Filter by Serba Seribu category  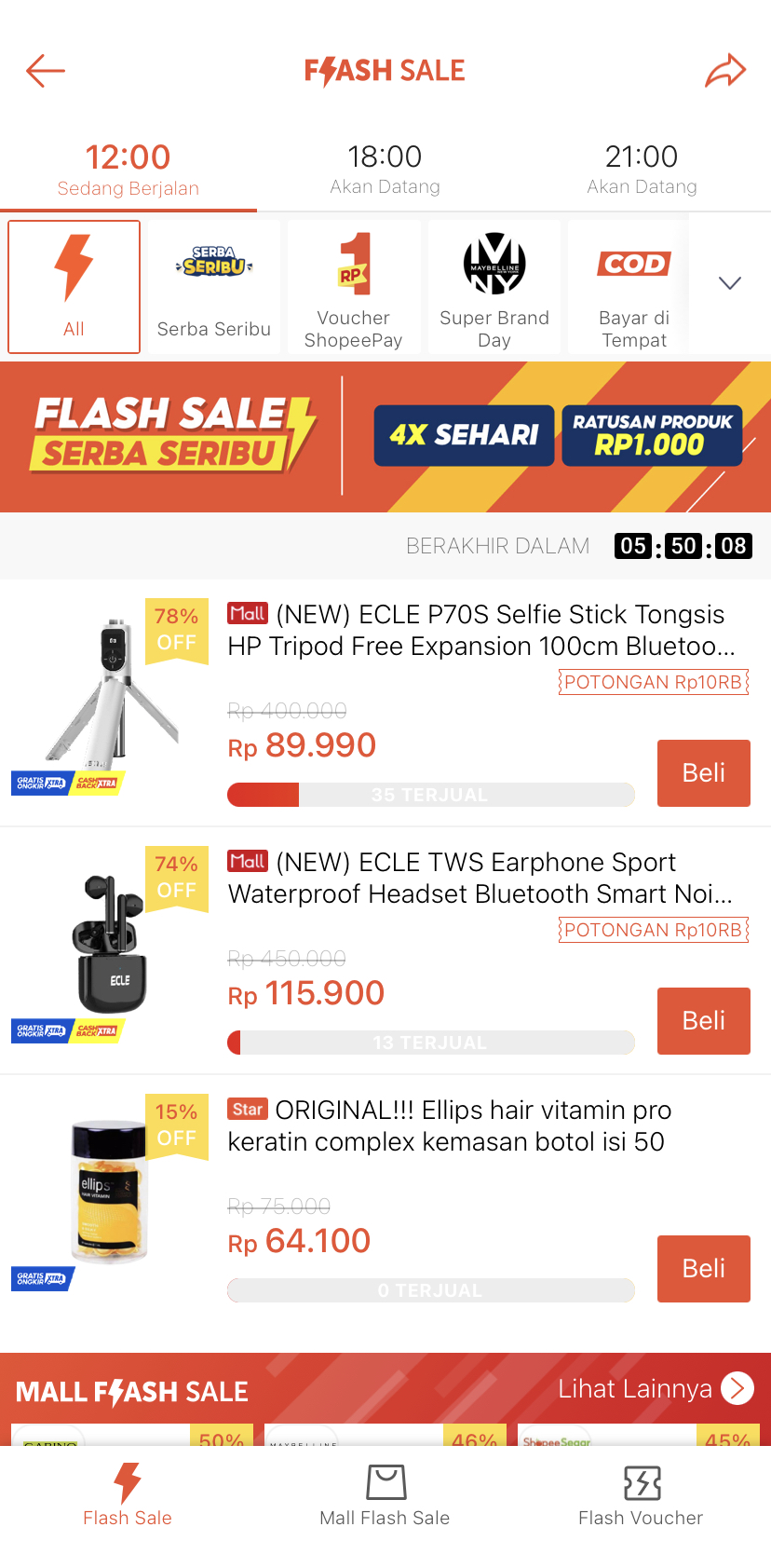click(214, 287)
